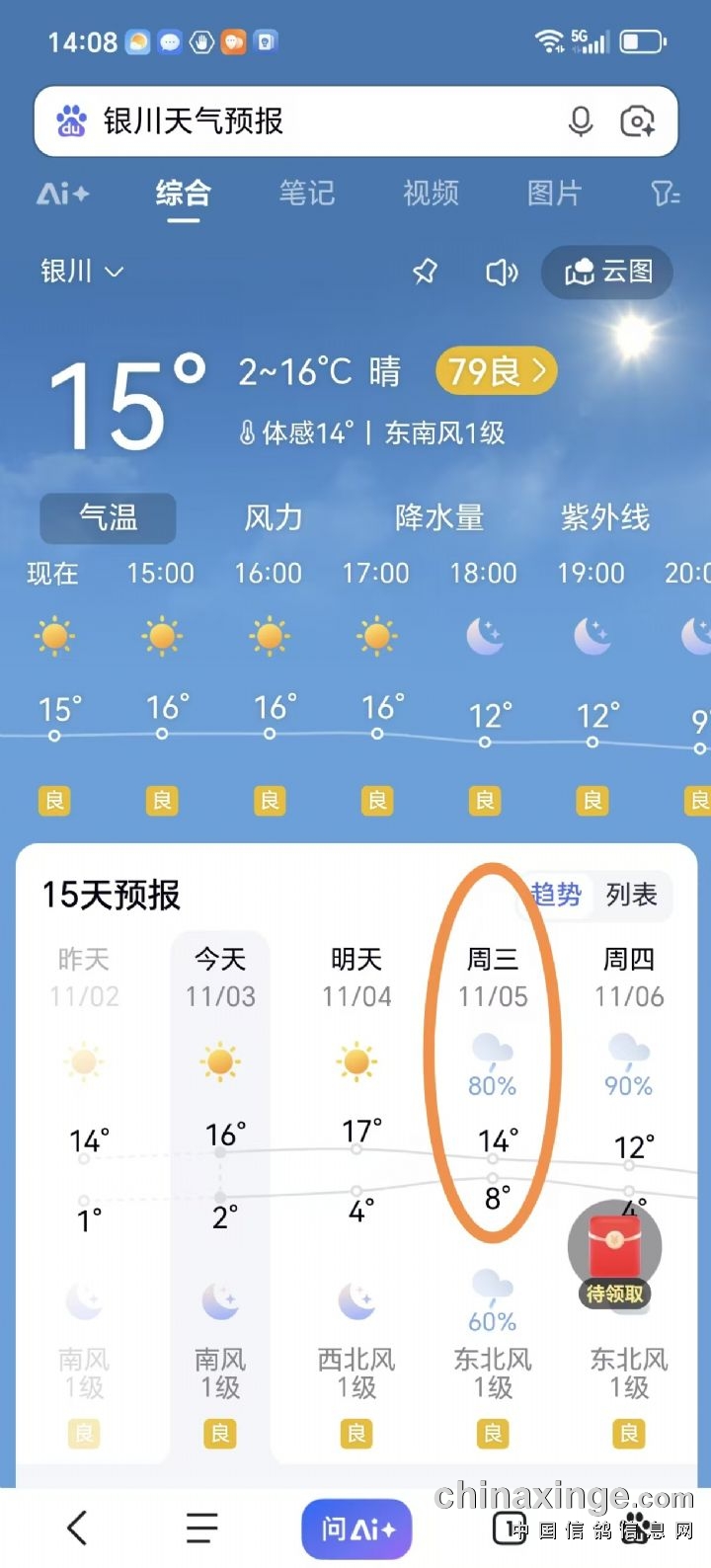Start voice search with the microphone
Viewport: 711px width, 1568px height.
[x=581, y=121]
